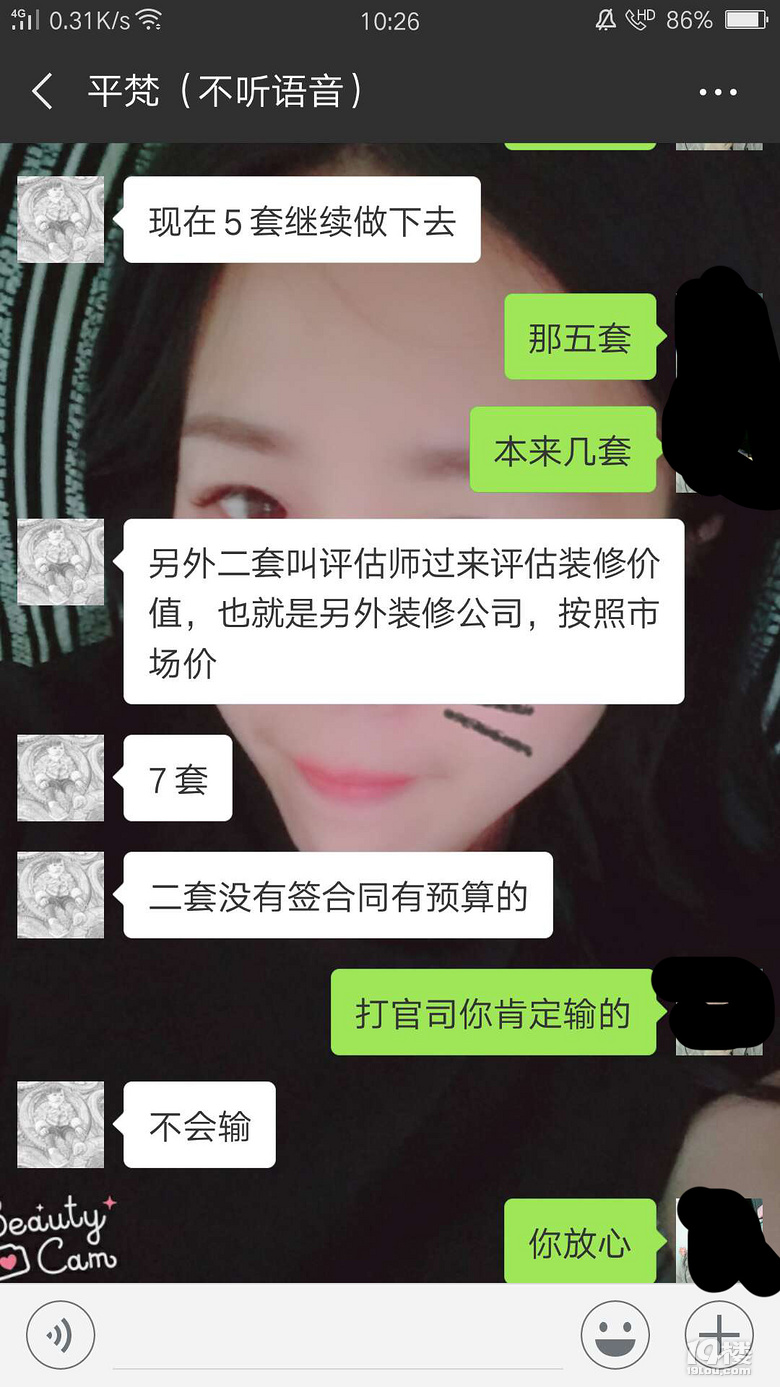Open the chat's three-dot menu

click(717, 93)
